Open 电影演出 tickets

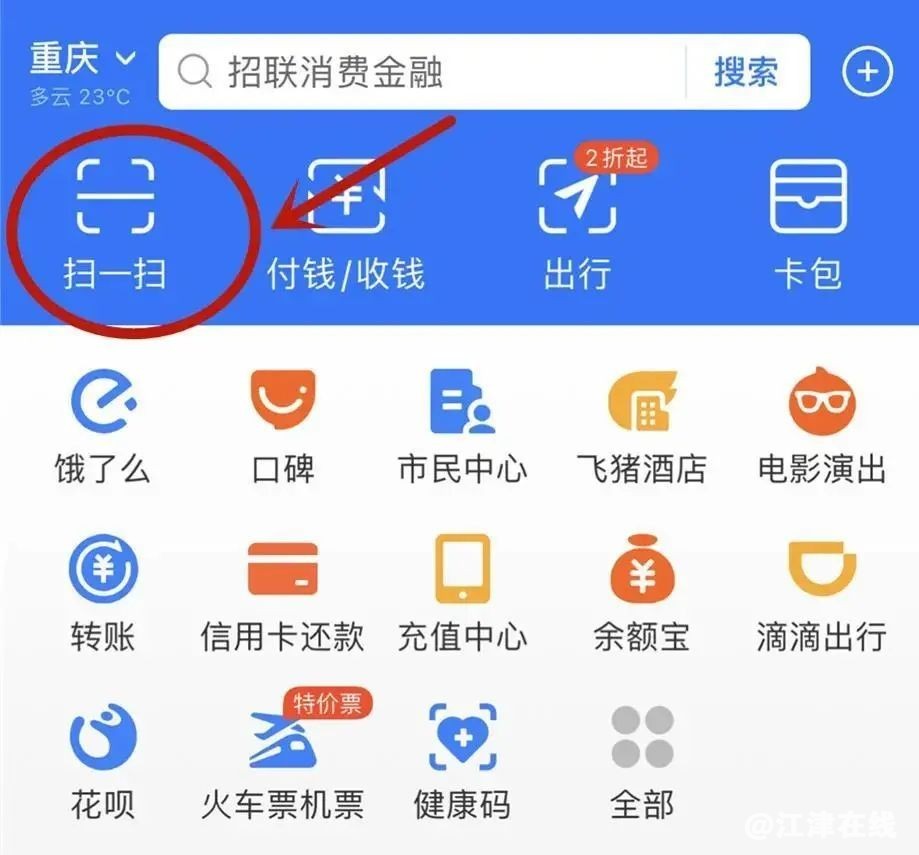pos(822,425)
